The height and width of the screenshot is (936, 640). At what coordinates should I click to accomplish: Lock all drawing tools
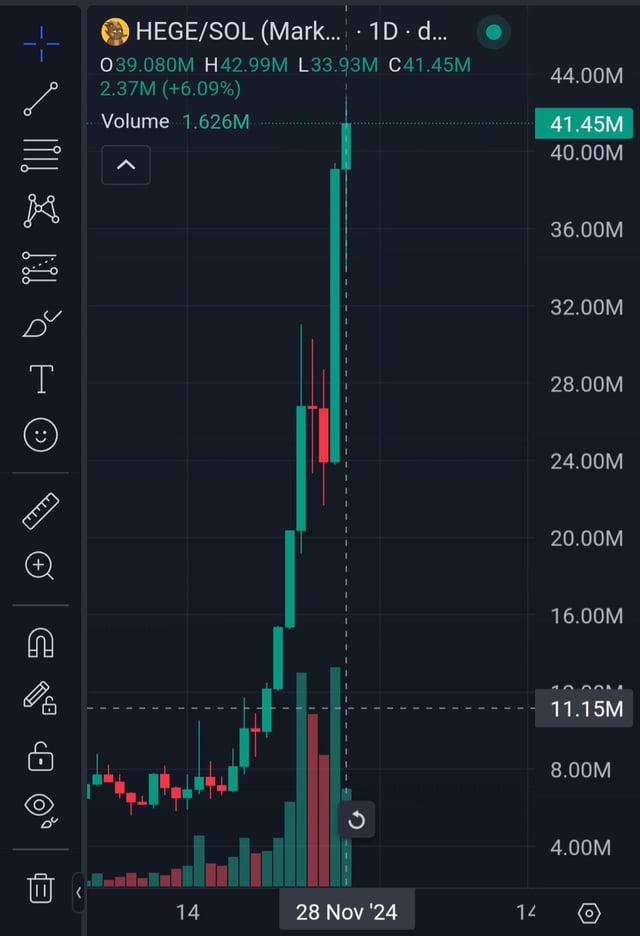(x=40, y=756)
